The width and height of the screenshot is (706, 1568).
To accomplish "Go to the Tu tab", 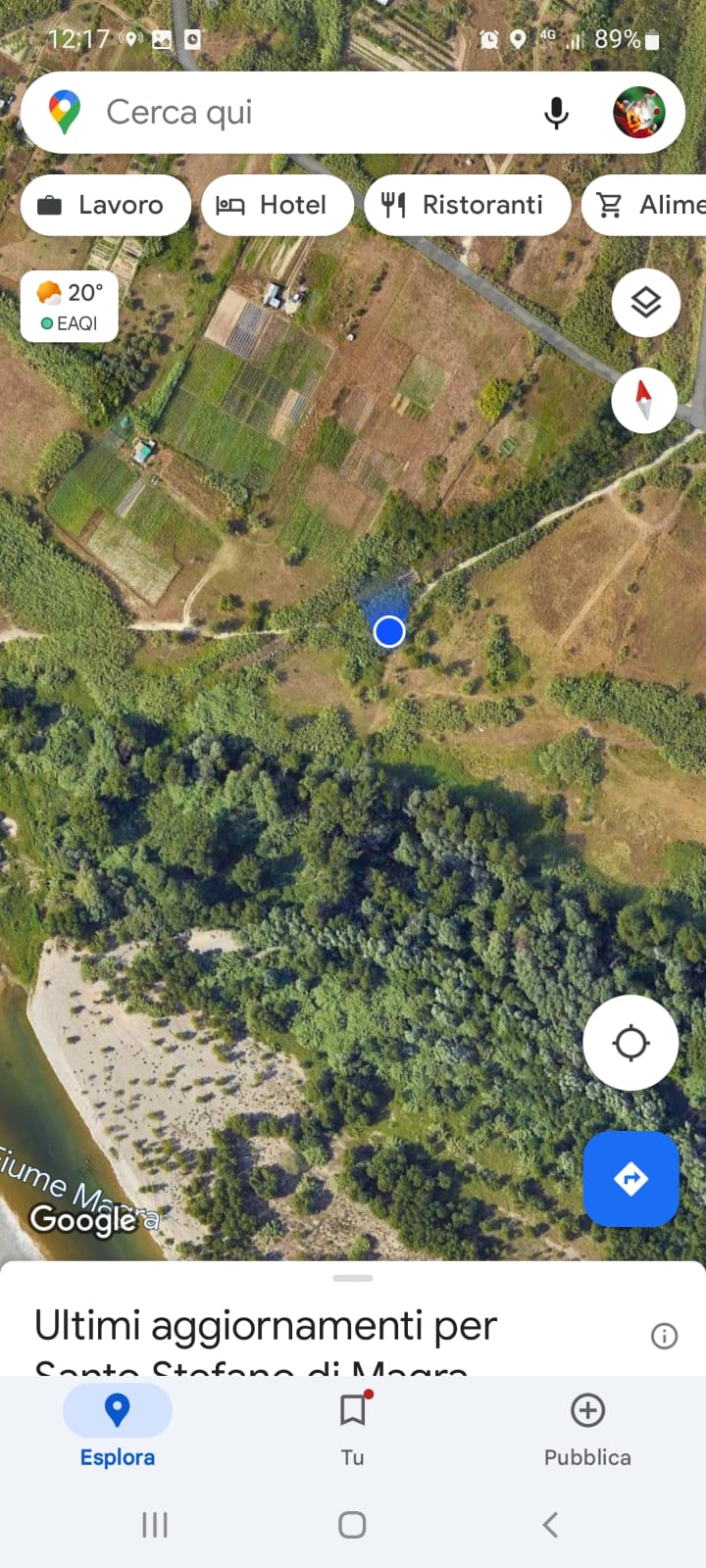I will pos(352,1429).
